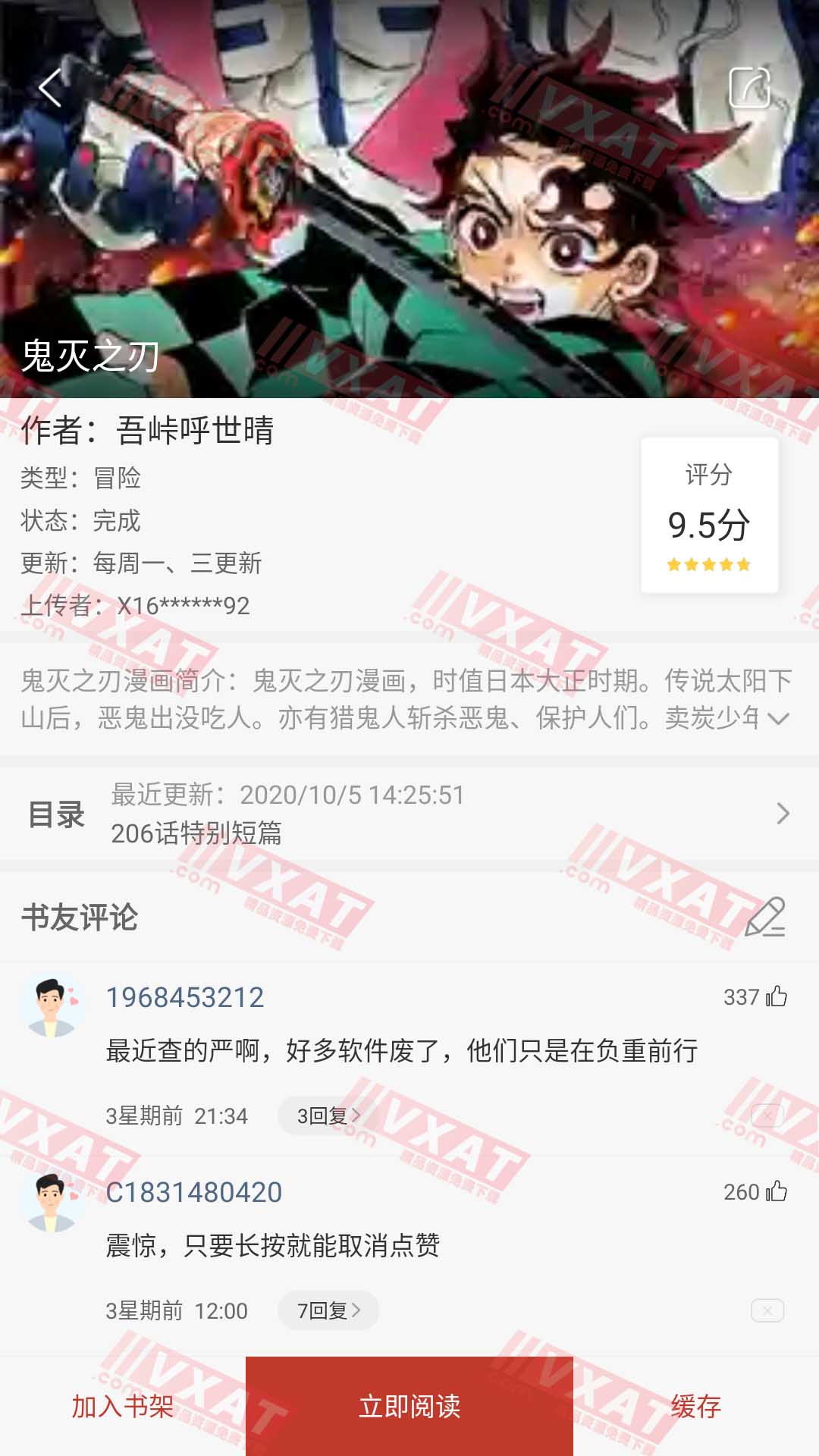Tap 缓存 to download chapters
The height and width of the screenshot is (1456, 819).
click(695, 1407)
